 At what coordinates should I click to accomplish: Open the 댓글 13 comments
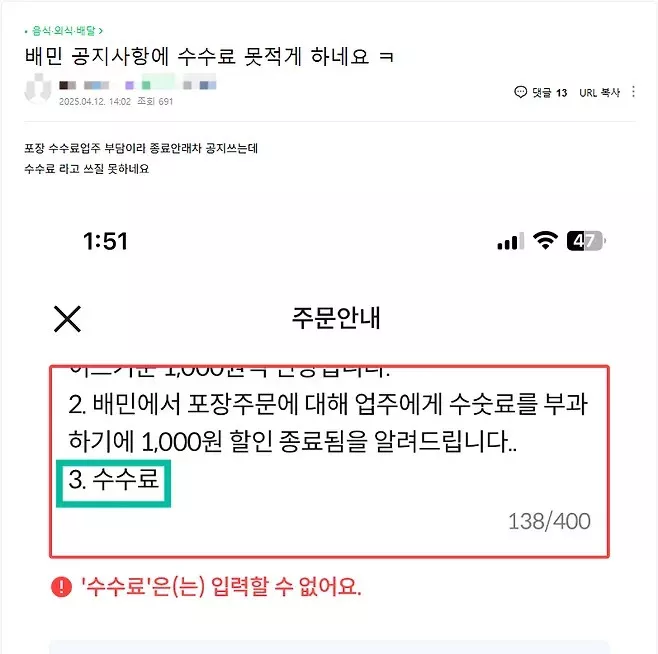(540, 92)
